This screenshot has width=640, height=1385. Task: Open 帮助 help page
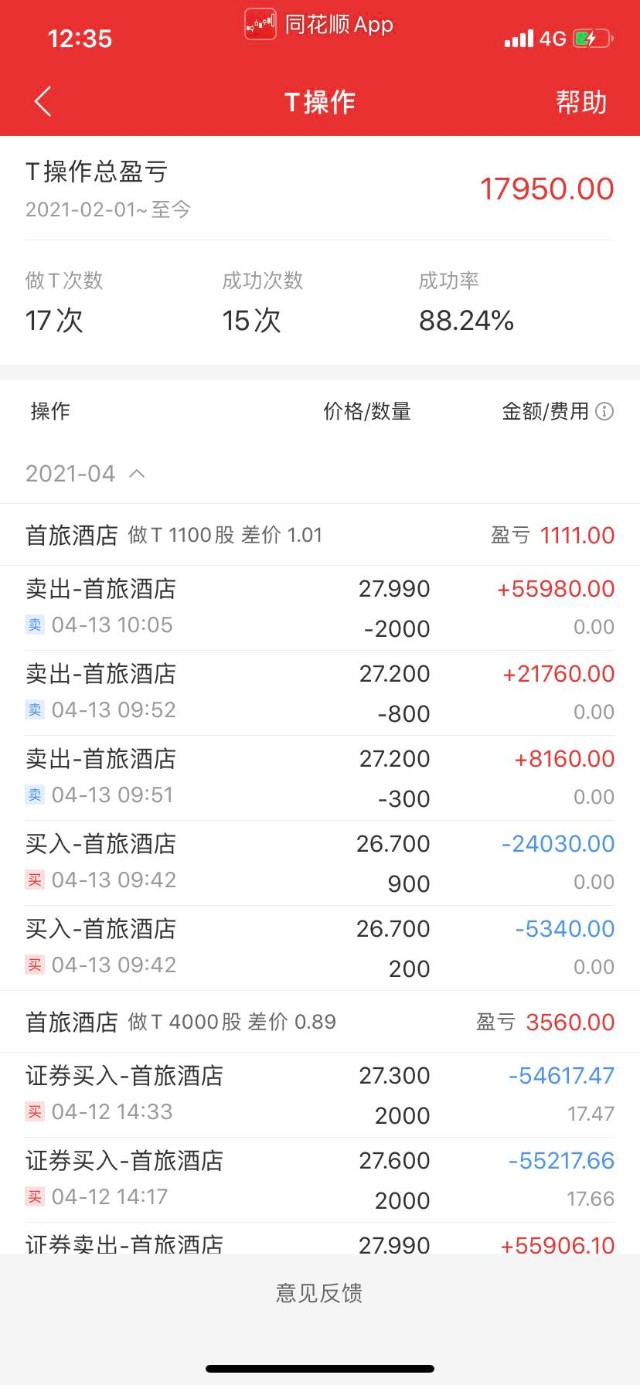pos(581,102)
